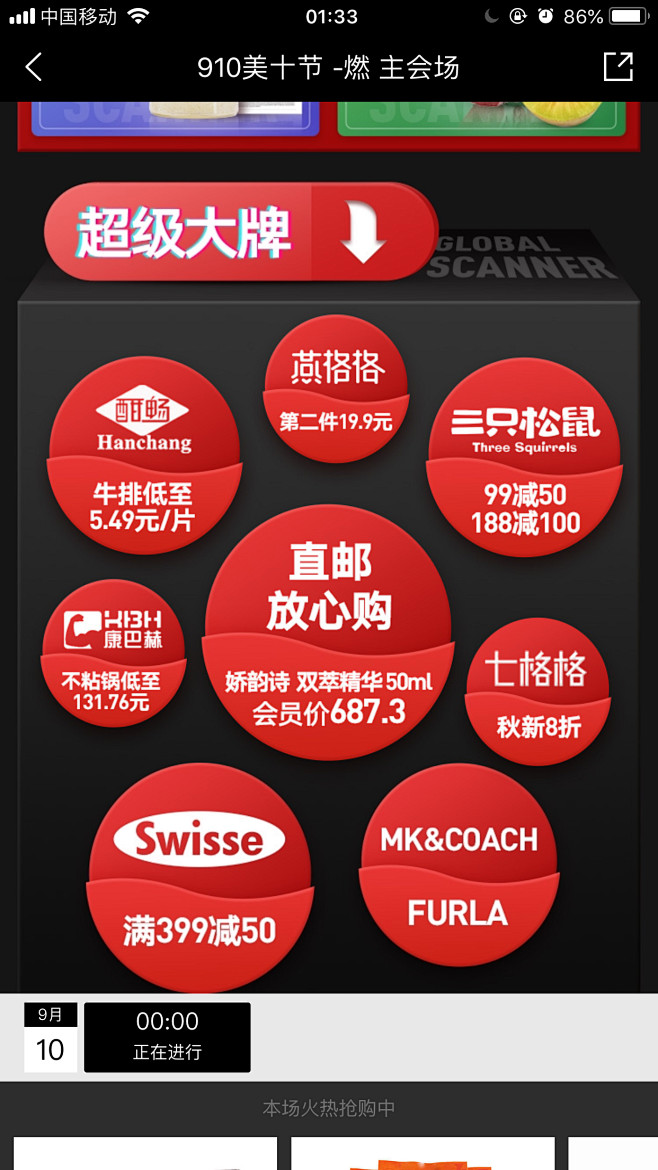This screenshot has height=1170, width=658.
Task: Open the Swisse 满399减50 promotion
Action: click(x=200, y=878)
